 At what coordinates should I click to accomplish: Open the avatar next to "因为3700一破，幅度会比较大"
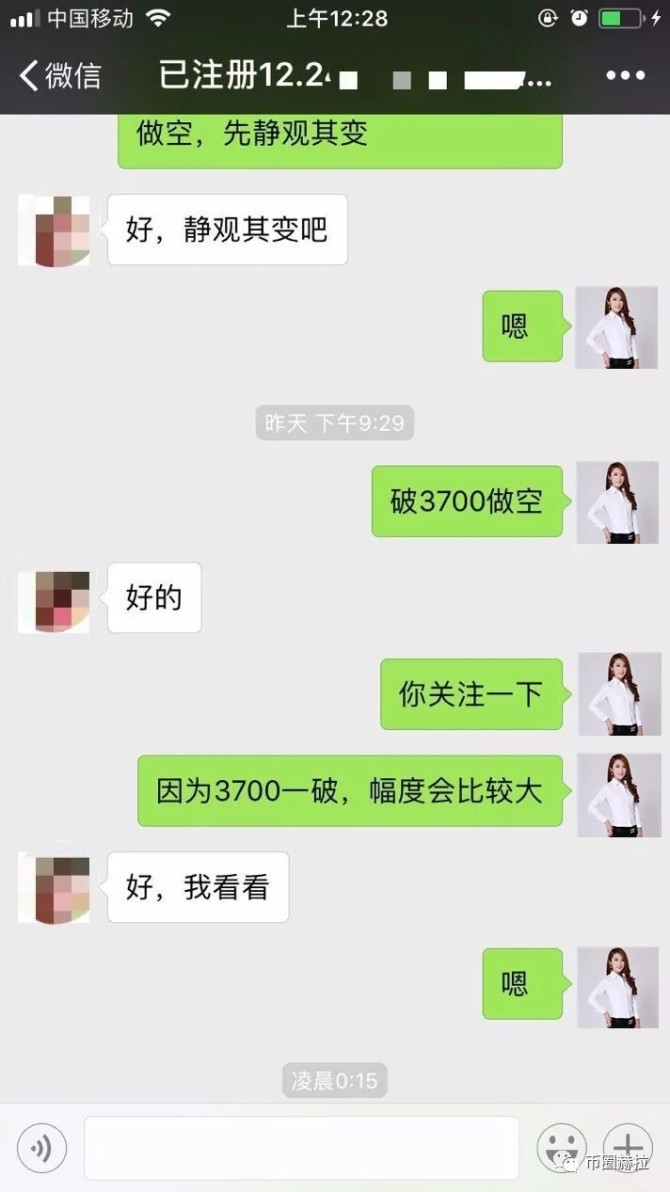pos(617,793)
